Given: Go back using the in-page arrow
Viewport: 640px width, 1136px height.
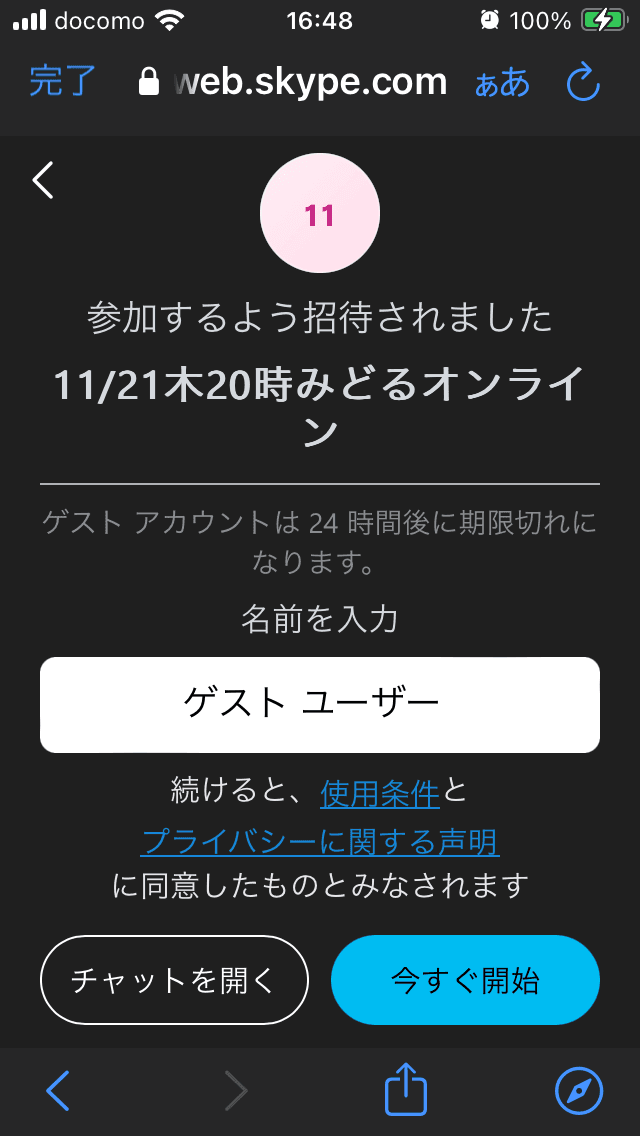Looking at the screenshot, I should (43, 180).
